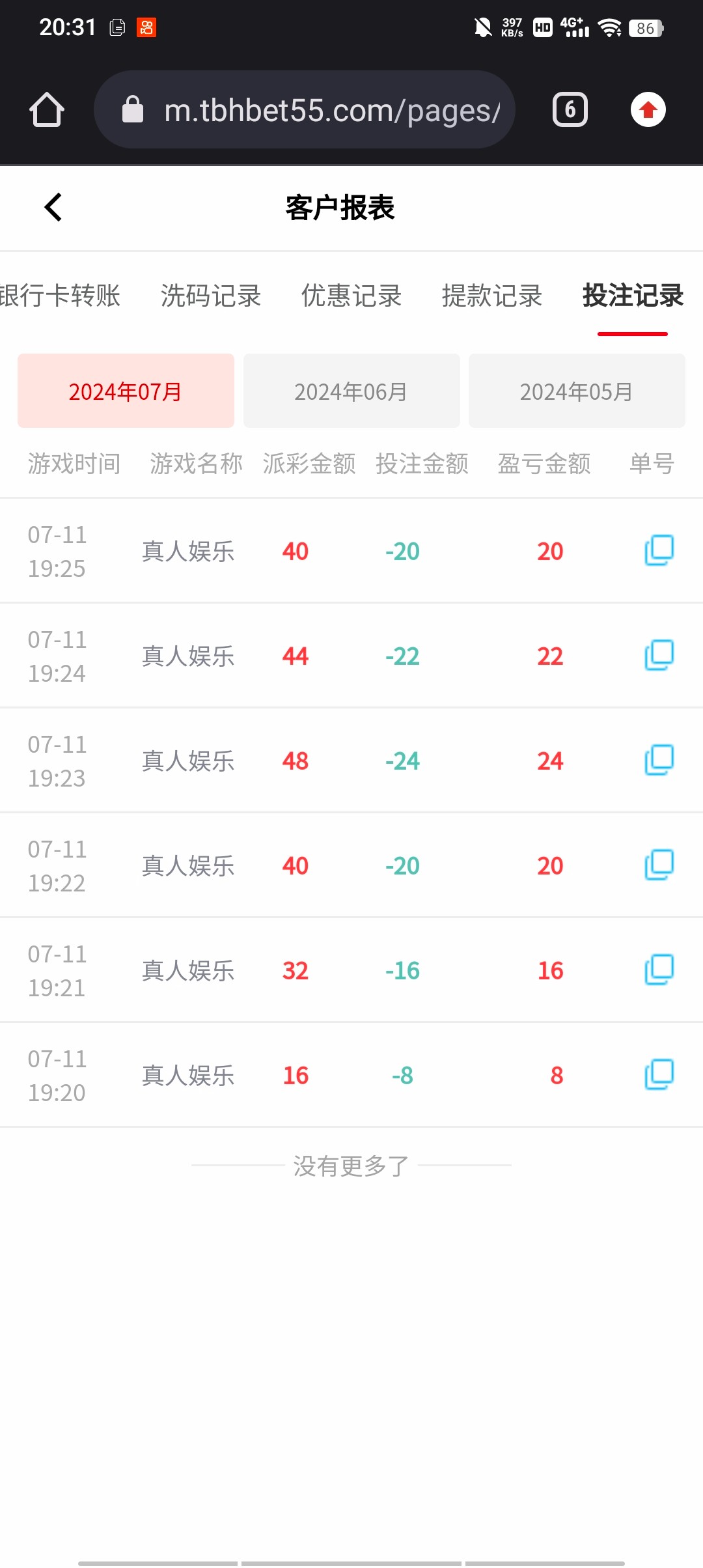703x1568 pixels.
Task: Tap the URL address bar
Action: [x=305, y=109]
